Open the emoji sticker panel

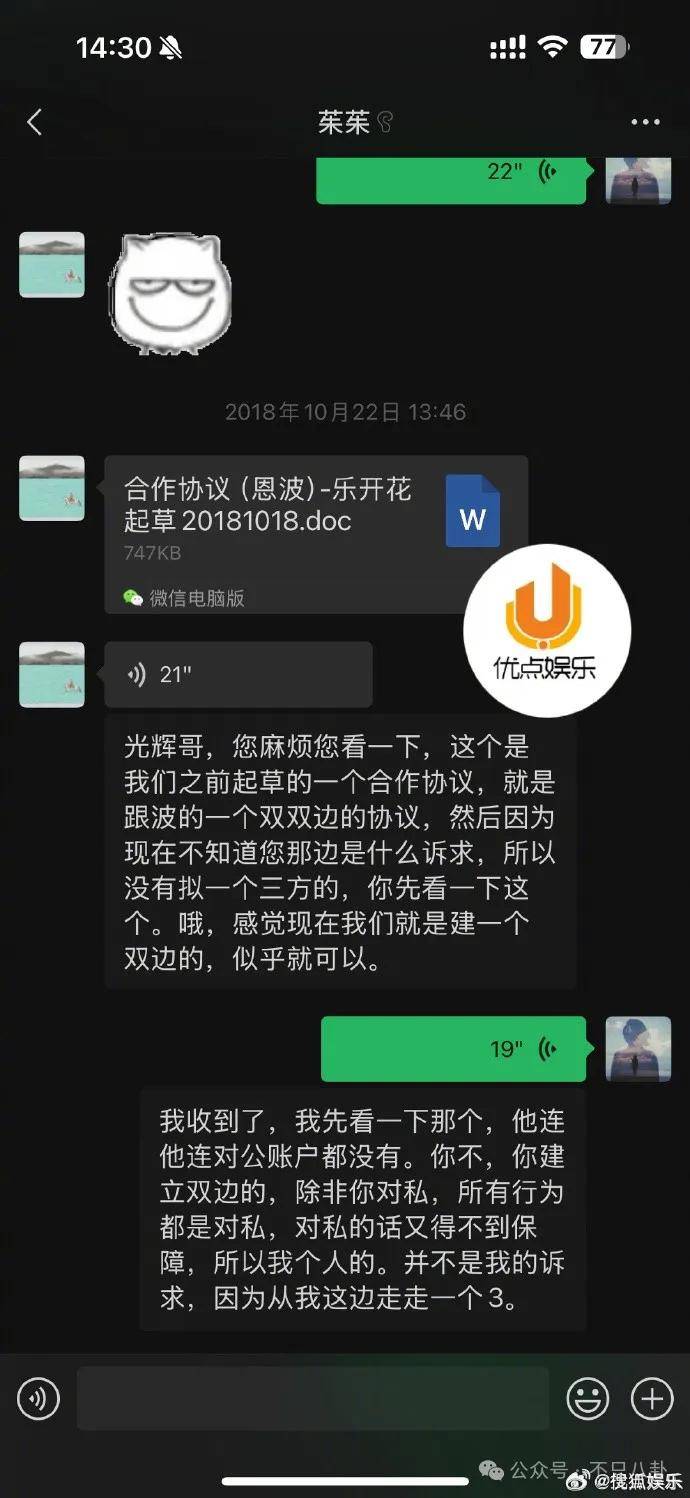point(588,1398)
